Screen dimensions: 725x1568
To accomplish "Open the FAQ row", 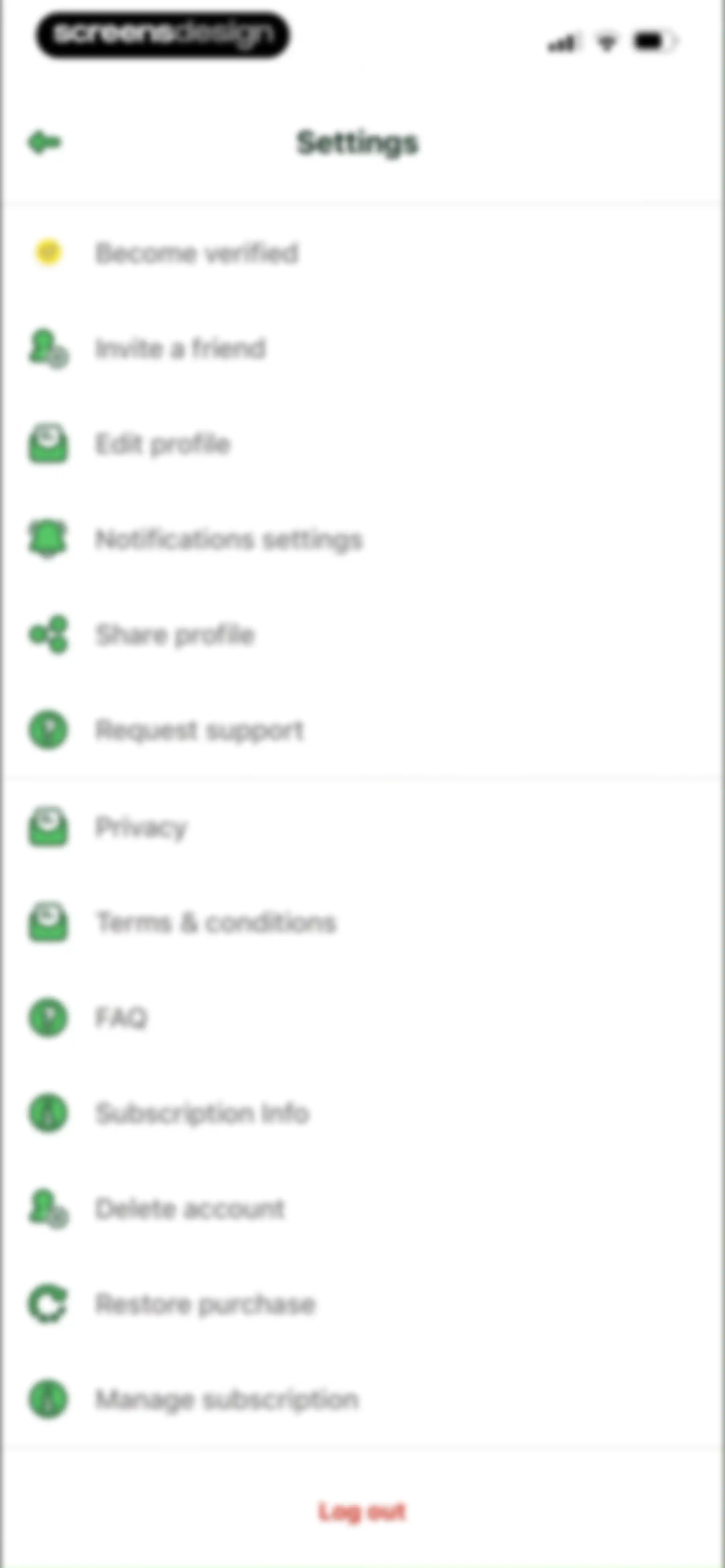I will tap(362, 1017).
